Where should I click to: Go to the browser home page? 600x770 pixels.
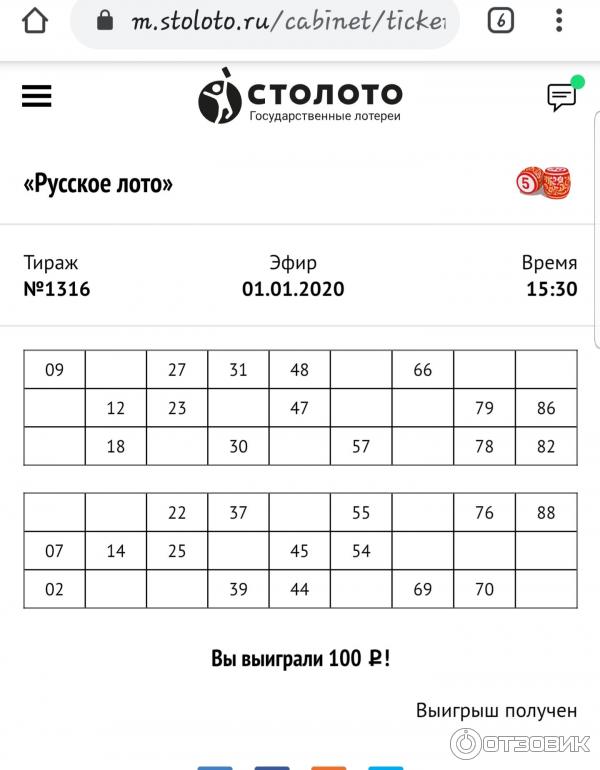click(x=35, y=20)
